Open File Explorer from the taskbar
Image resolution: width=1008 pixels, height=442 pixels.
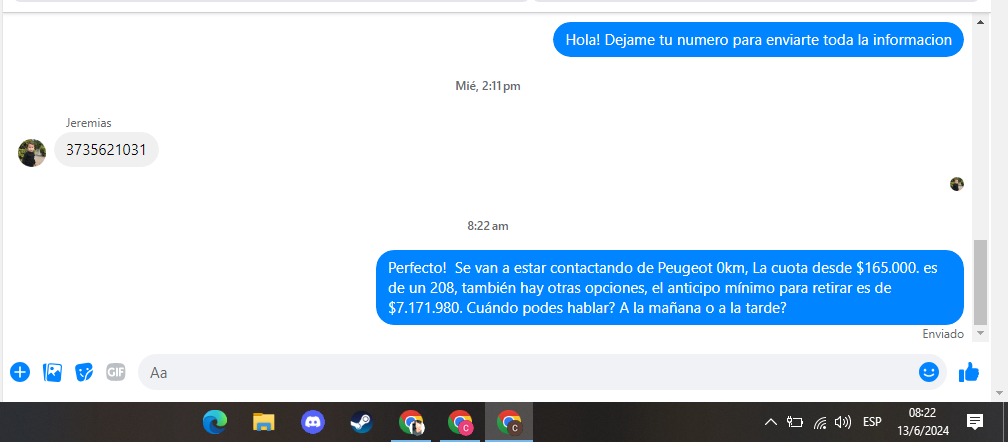(263, 422)
